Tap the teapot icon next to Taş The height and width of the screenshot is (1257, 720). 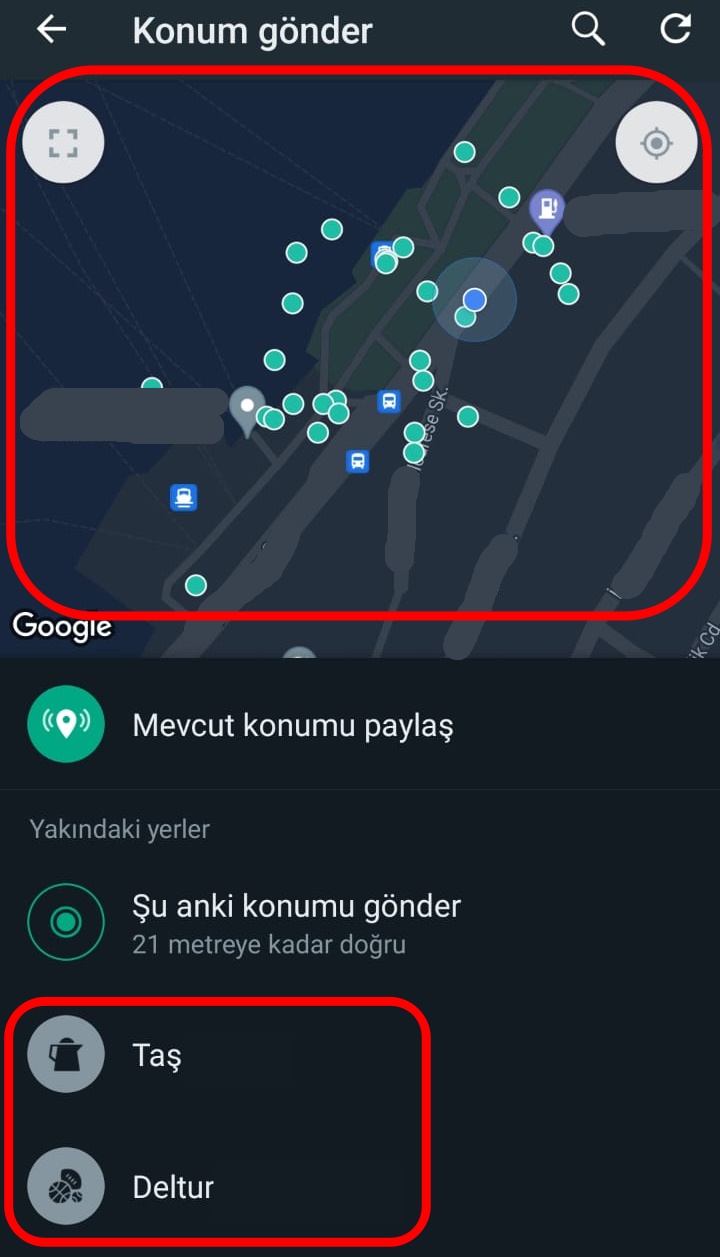65,1053
